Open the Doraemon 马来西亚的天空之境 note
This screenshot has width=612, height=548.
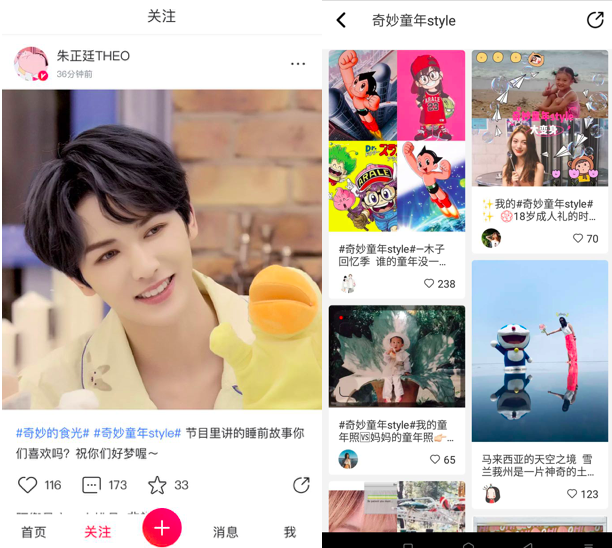[539, 350]
